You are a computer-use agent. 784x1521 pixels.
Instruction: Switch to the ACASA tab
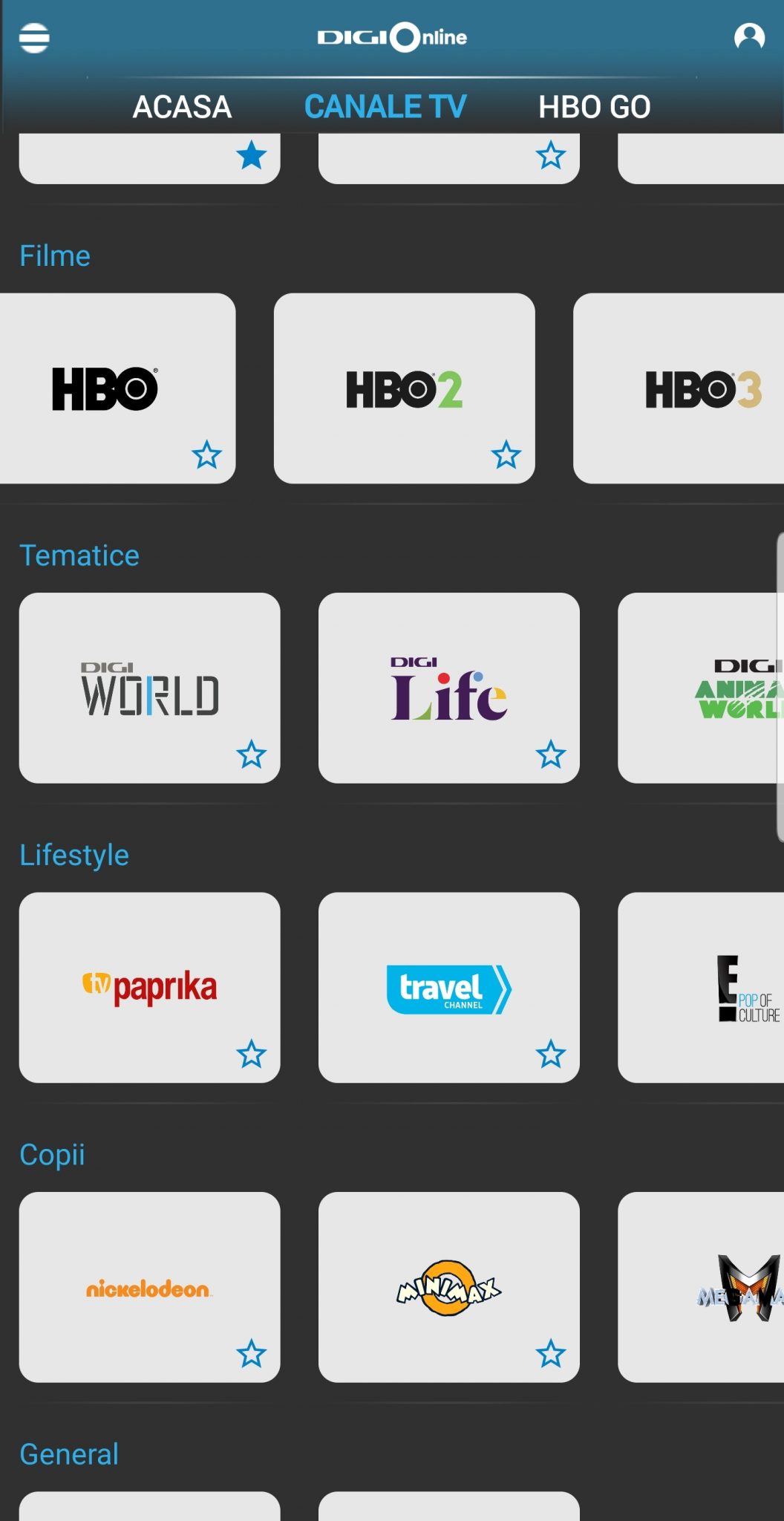(181, 106)
